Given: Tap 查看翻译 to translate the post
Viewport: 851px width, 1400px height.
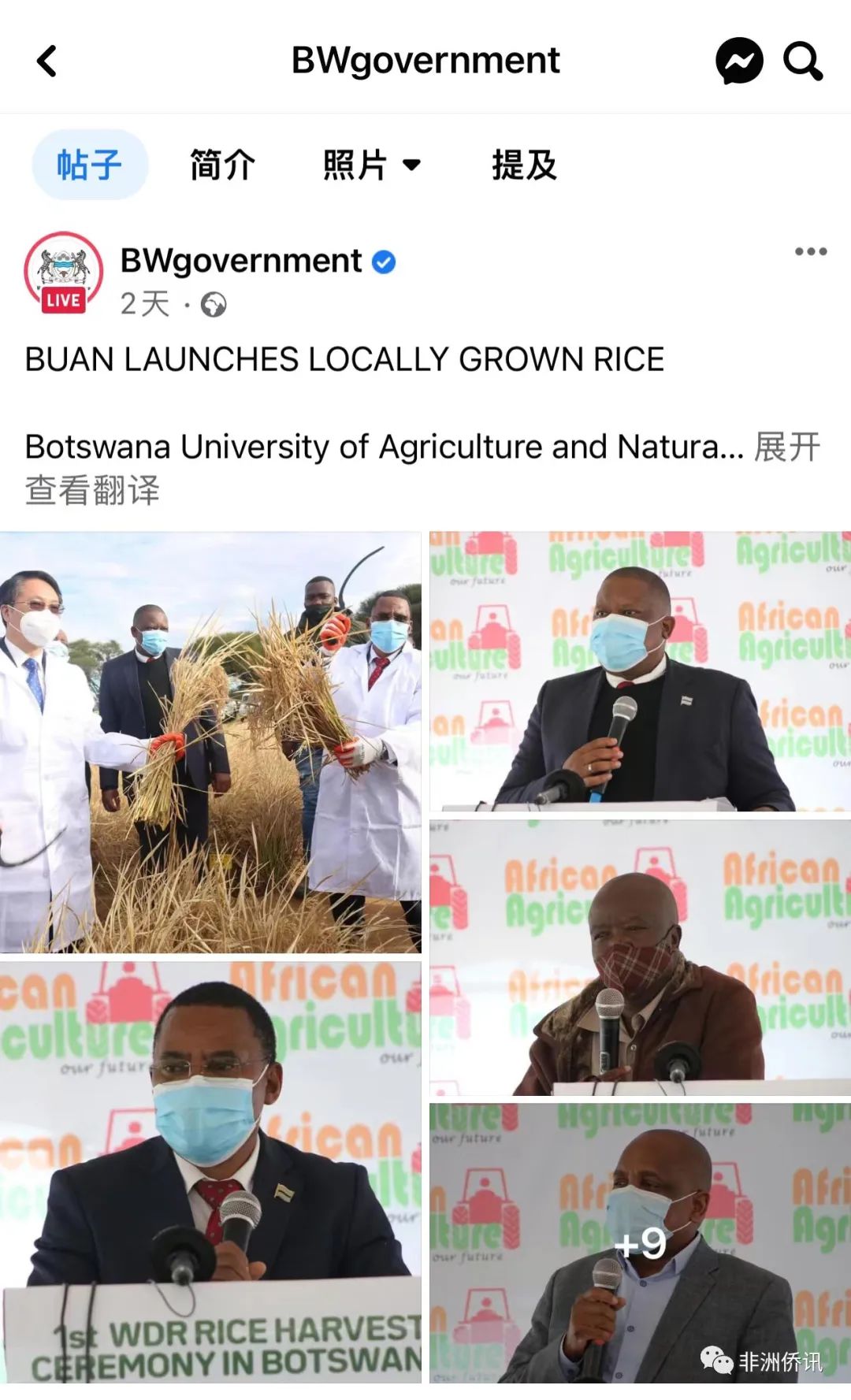Looking at the screenshot, I should [x=92, y=490].
